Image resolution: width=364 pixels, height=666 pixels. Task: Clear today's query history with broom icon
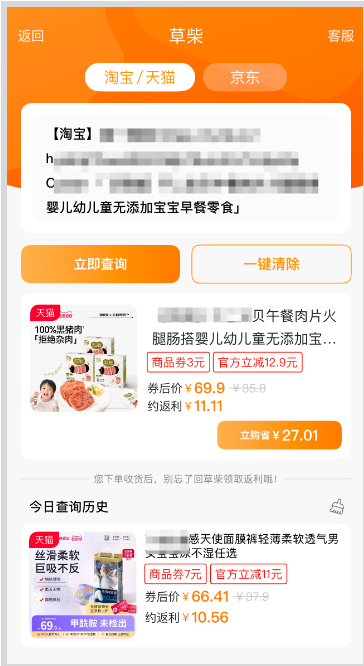click(x=337, y=506)
